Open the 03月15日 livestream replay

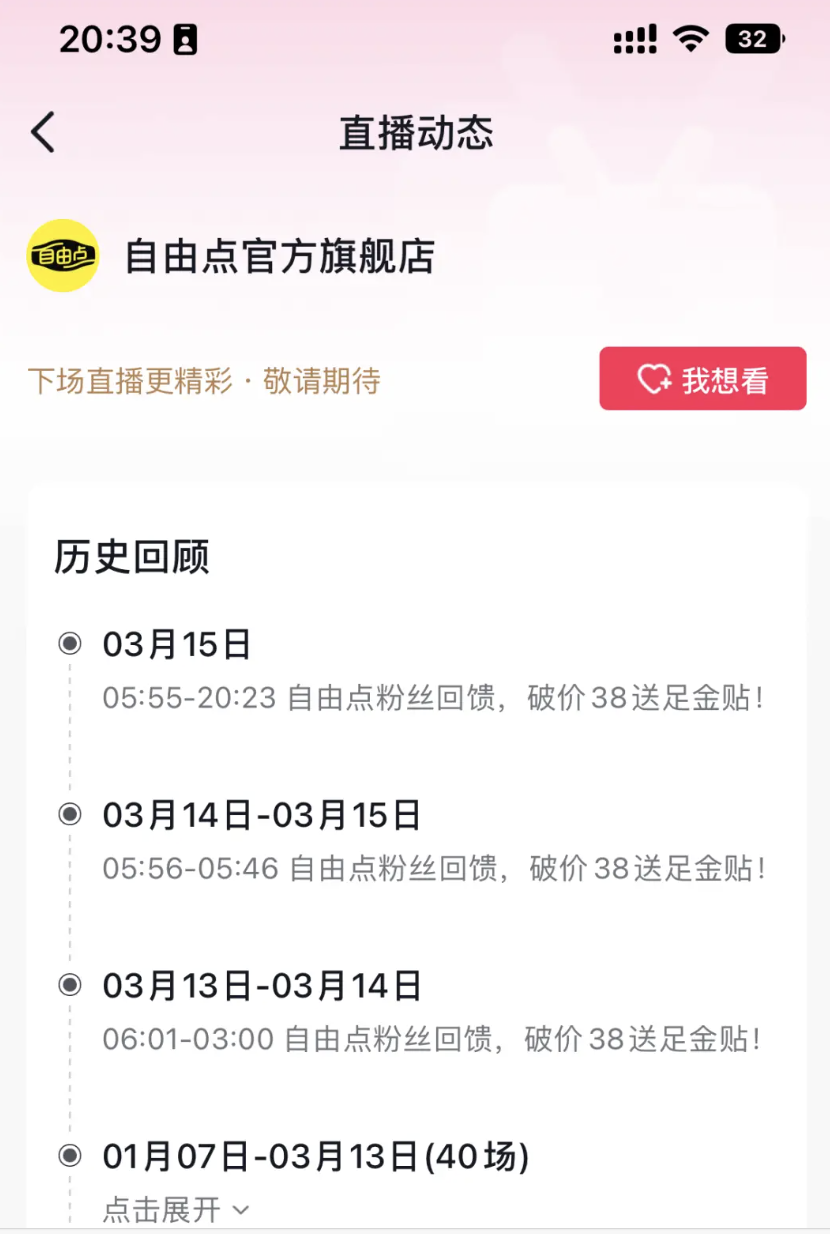(432, 672)
